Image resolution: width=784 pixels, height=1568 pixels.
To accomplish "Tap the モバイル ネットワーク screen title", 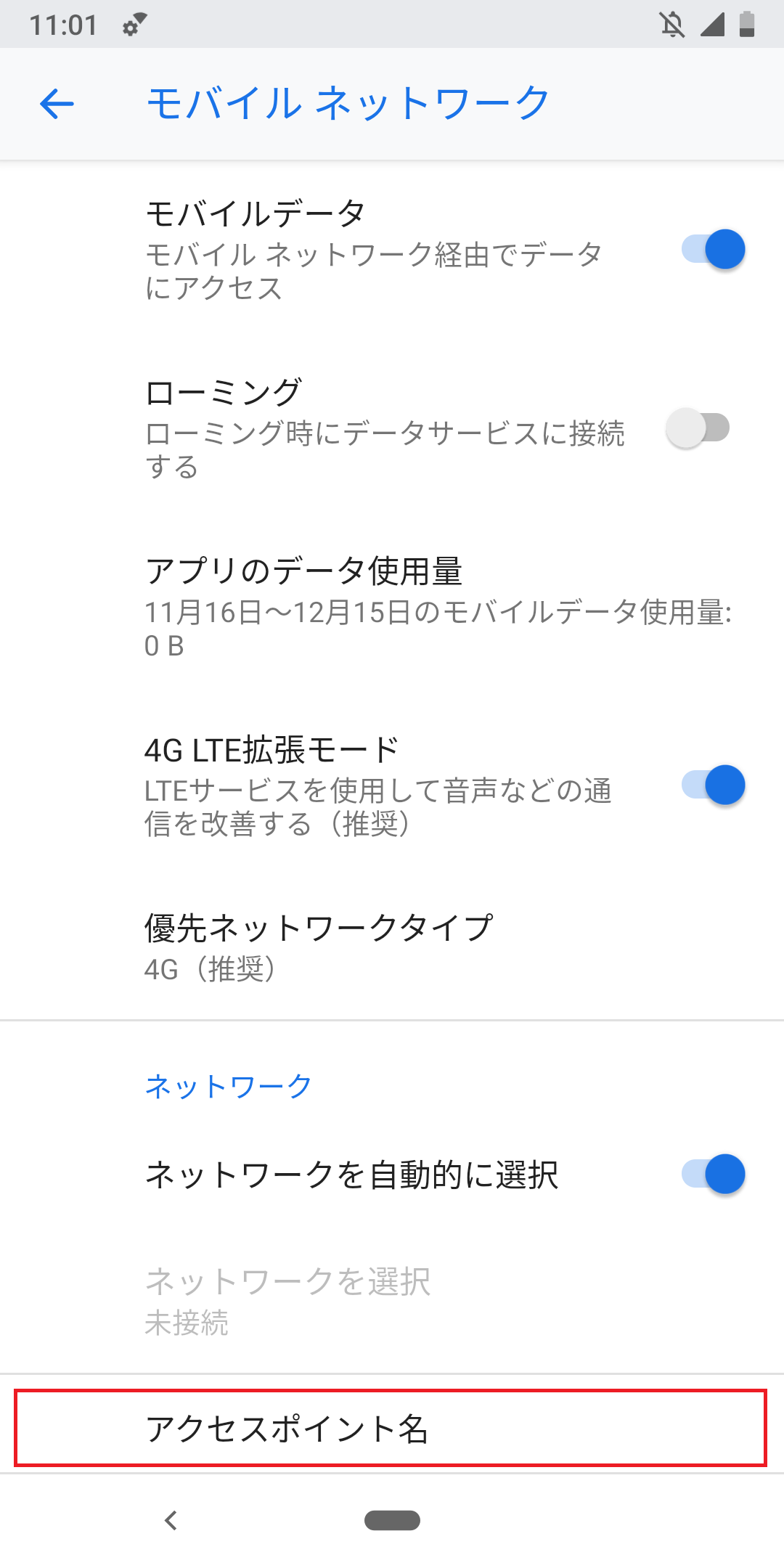I will (x=347, y=102).
